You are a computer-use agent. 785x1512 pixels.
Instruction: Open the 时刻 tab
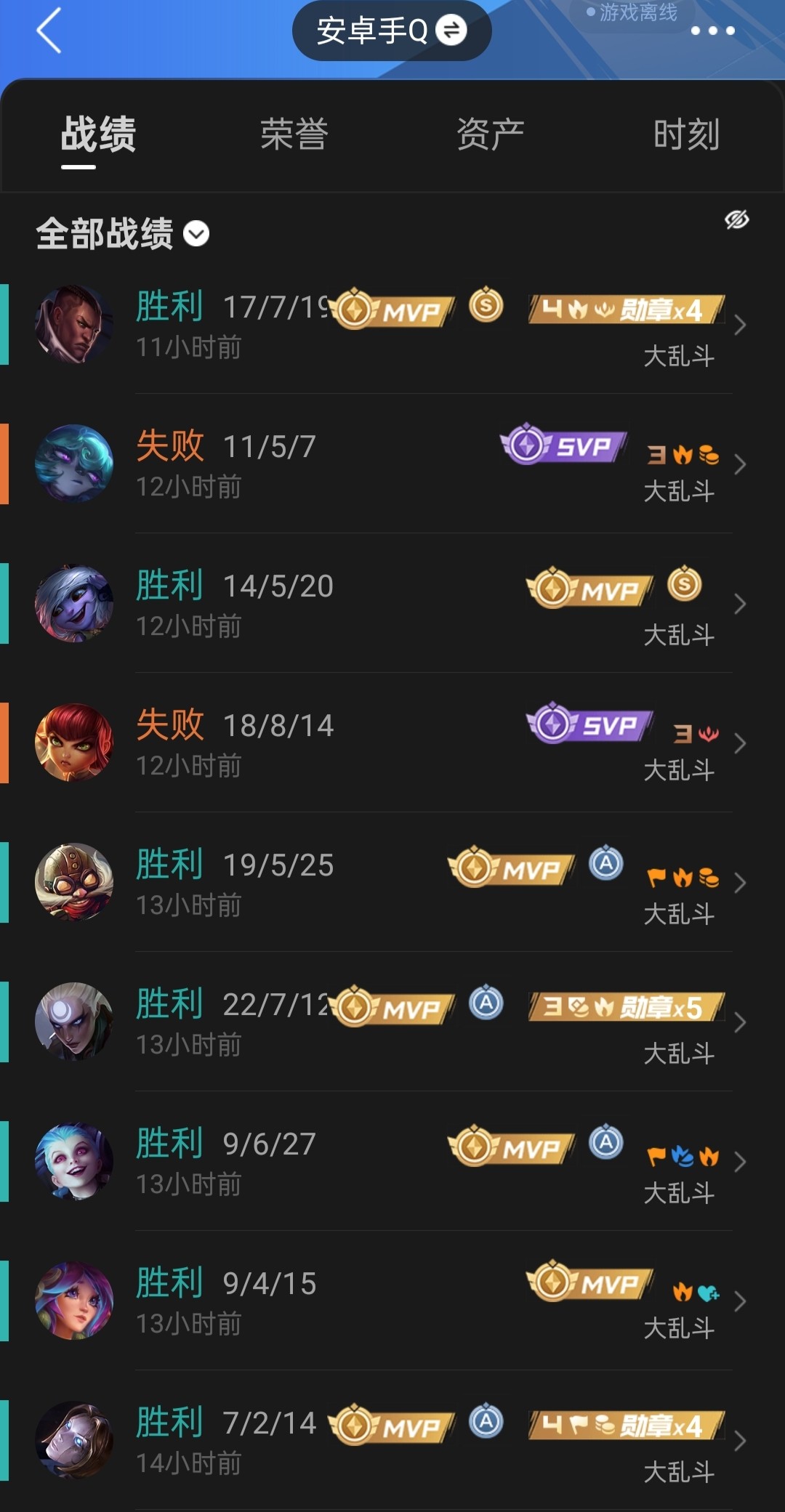(687, 134)
